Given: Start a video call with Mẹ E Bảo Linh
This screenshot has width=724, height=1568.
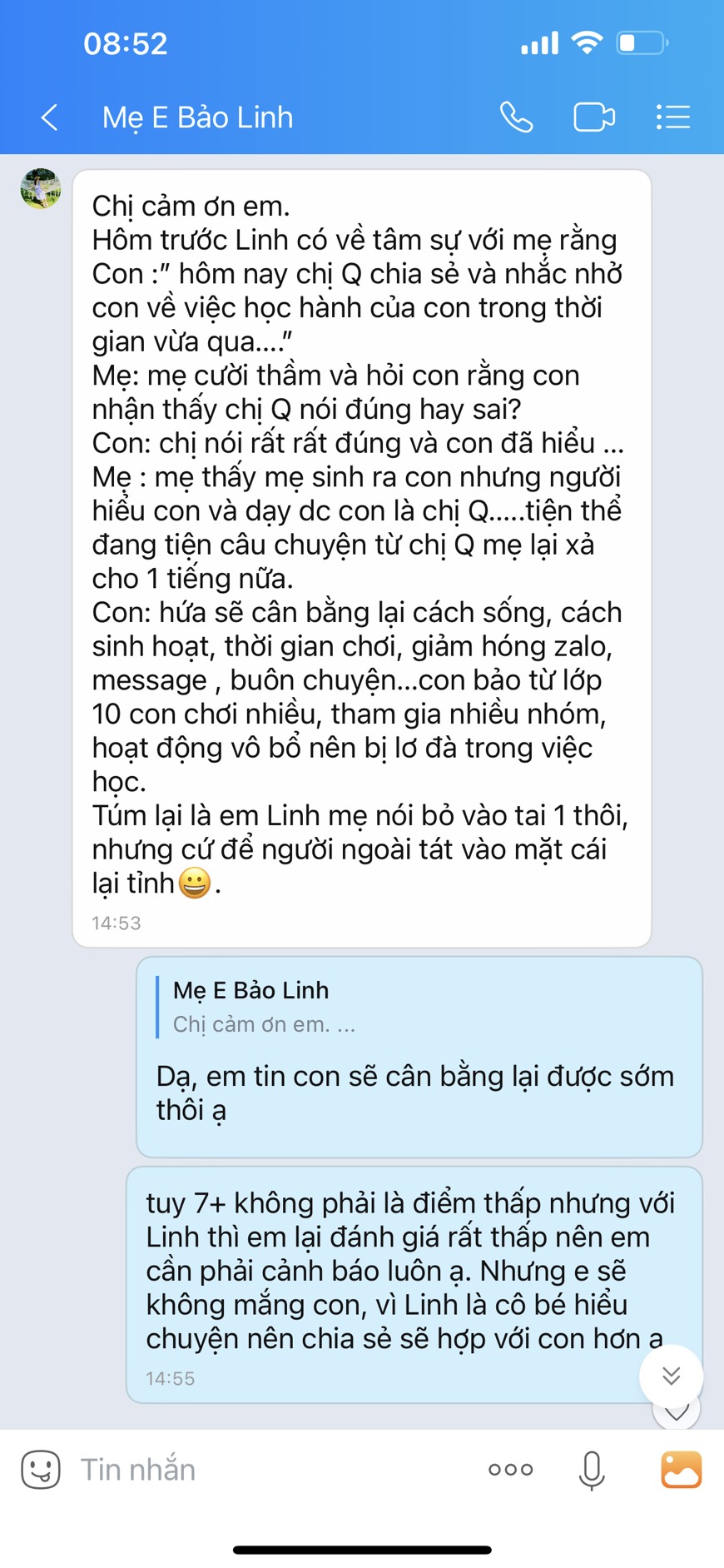Looking at the screenshot, I should (x=594, y=117).
